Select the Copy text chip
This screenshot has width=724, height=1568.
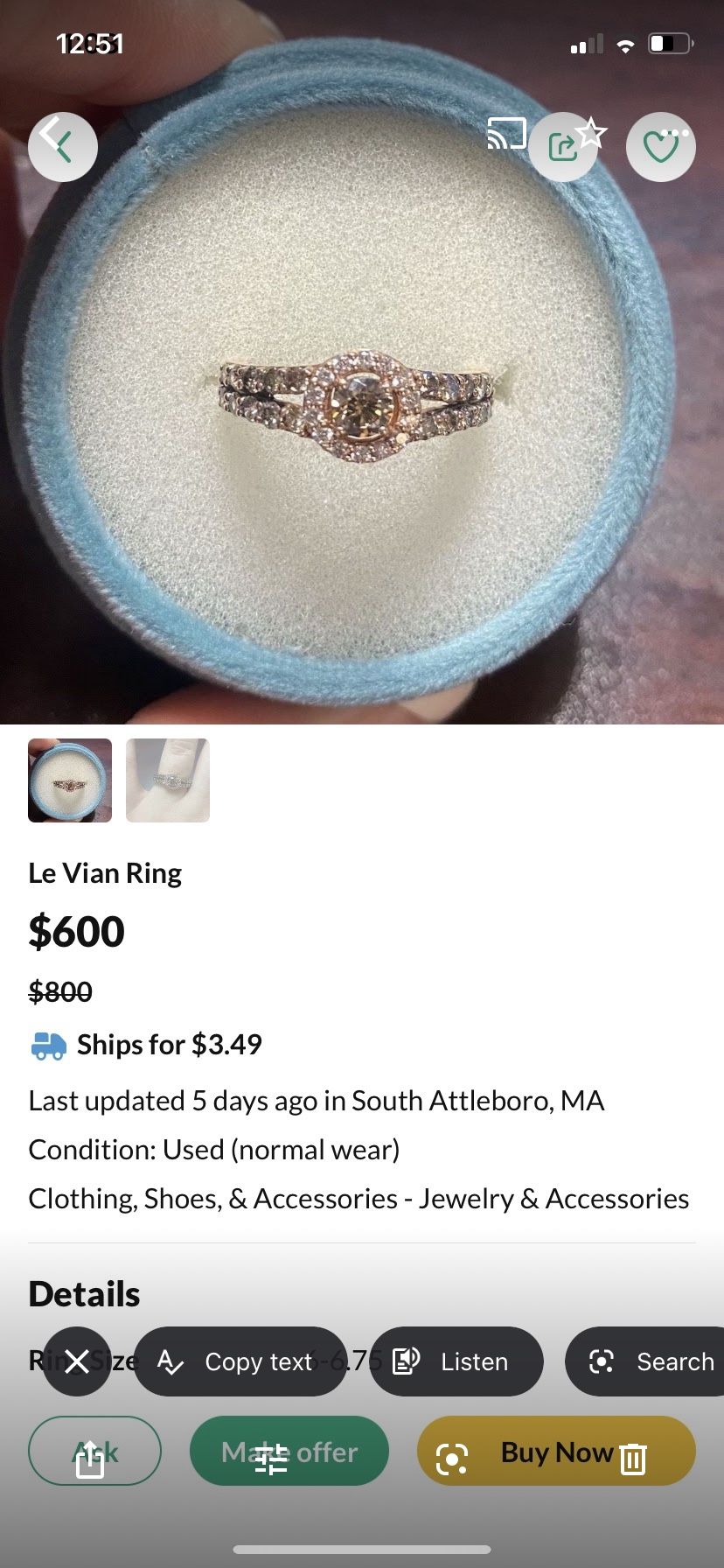click(x=240, y=1361)
